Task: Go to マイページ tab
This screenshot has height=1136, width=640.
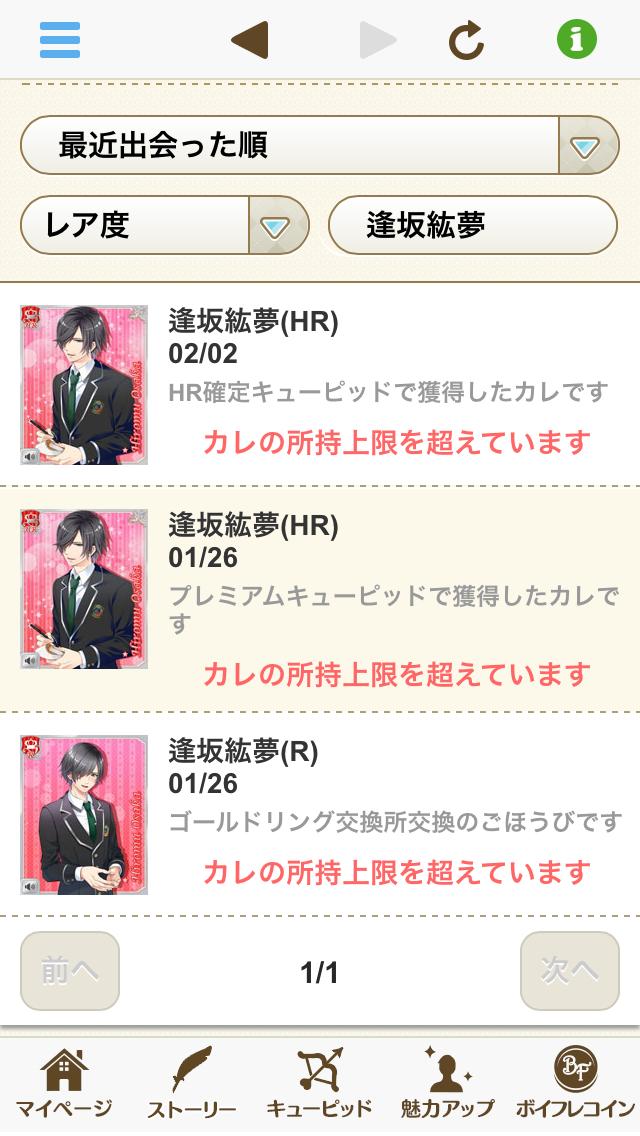Action: (64, 1084)
